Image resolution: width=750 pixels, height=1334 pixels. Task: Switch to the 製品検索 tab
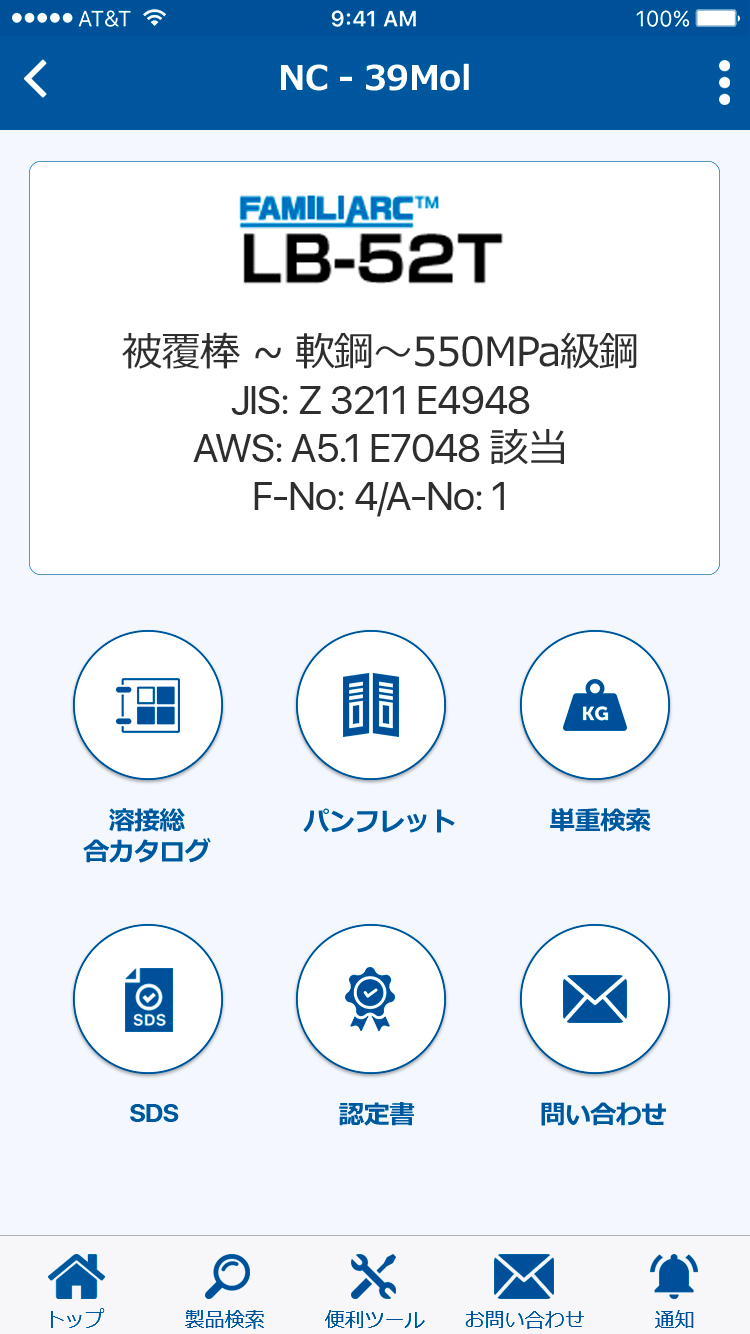[225, 1290]
